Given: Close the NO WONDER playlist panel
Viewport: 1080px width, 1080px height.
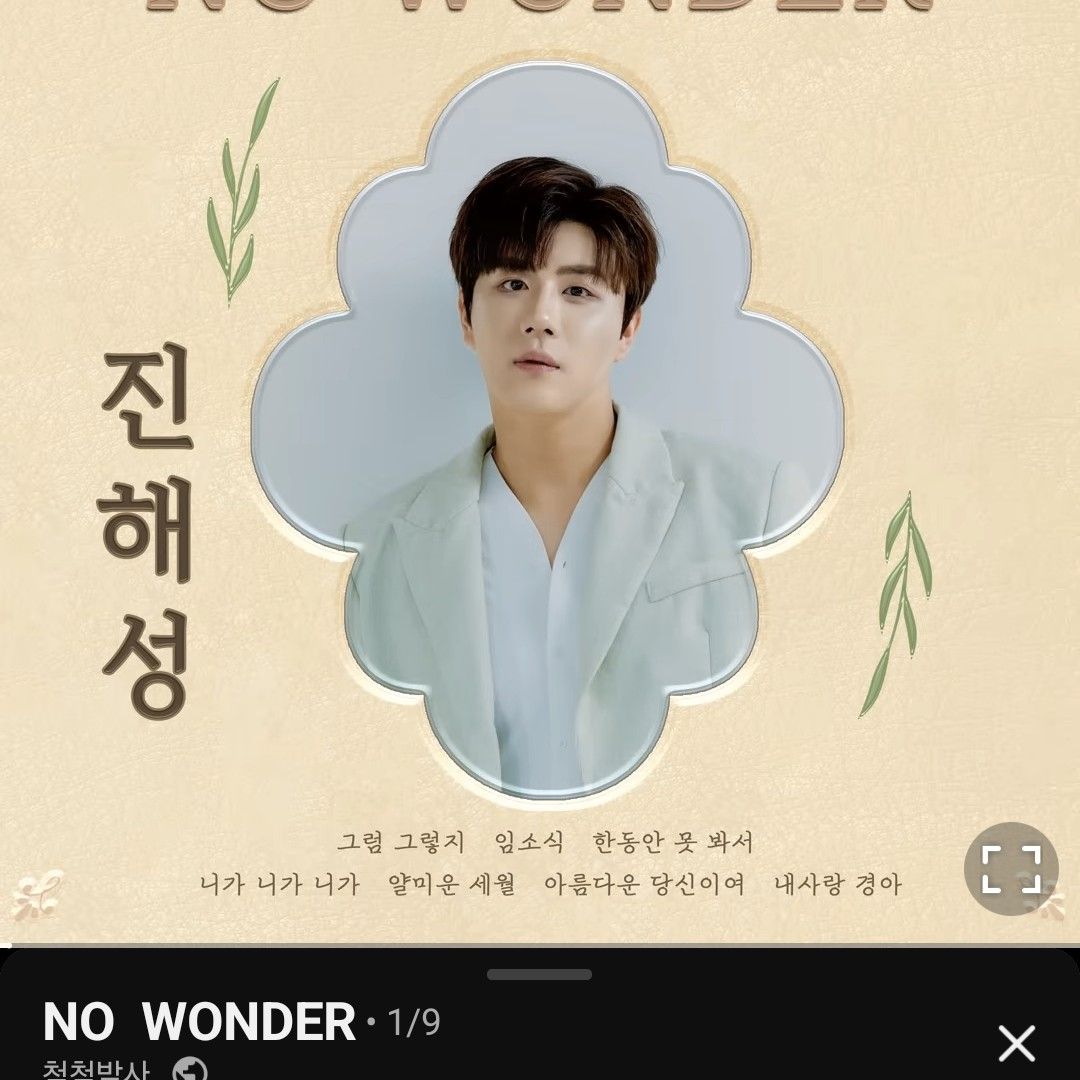Looking at the screenshot, I should click(x=1017, y=1044).
